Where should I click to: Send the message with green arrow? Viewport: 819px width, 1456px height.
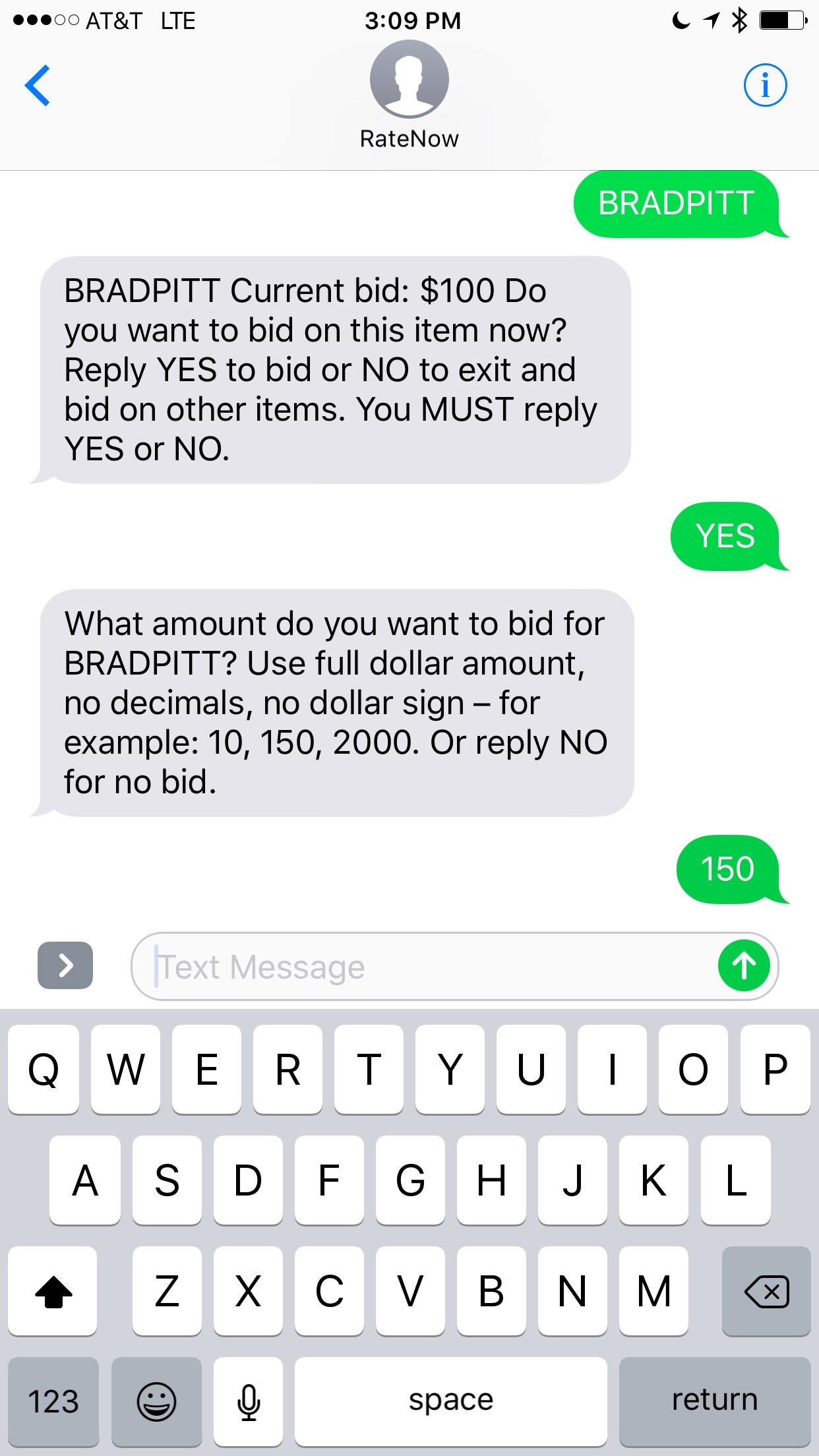click(x=744, y=966)
